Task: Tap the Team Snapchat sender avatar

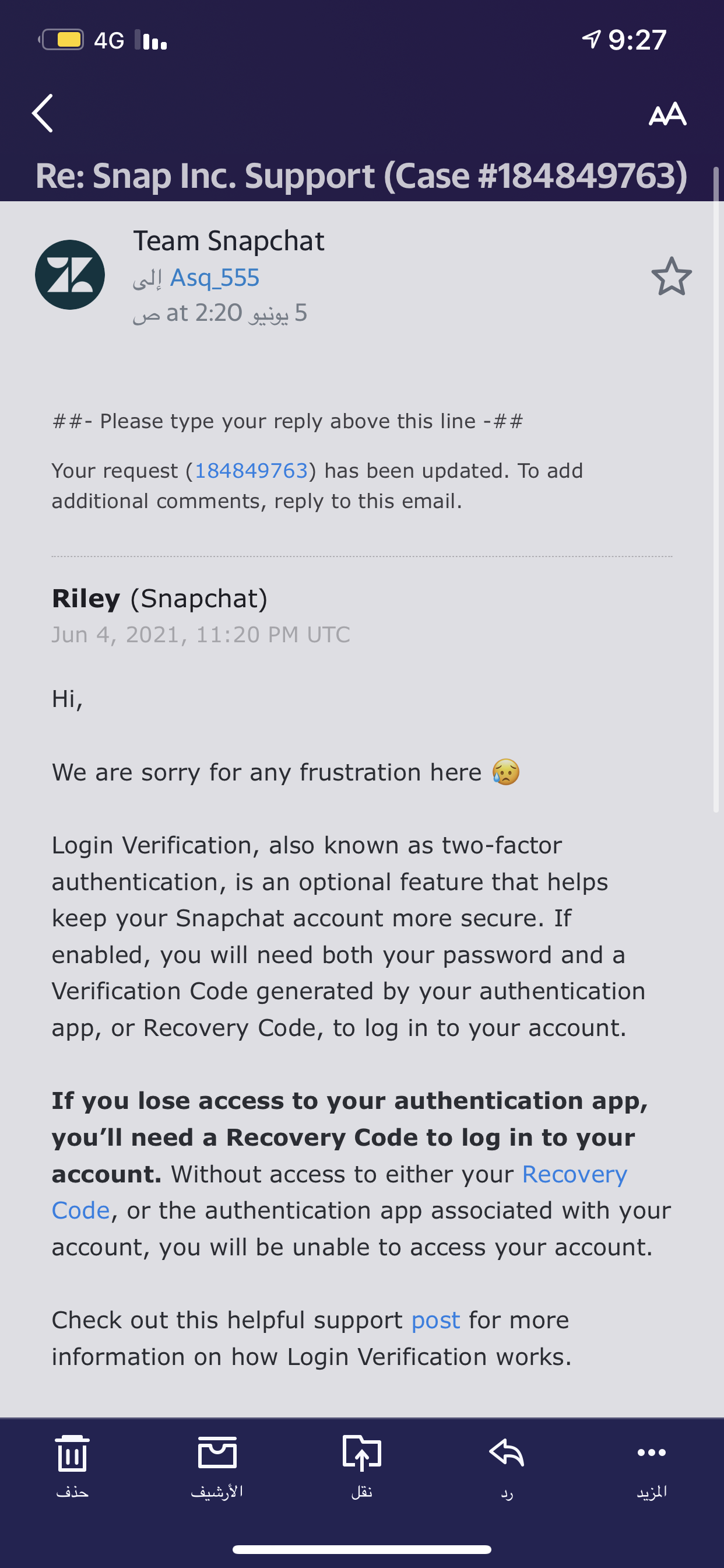Action: click(x=70, y=275)
